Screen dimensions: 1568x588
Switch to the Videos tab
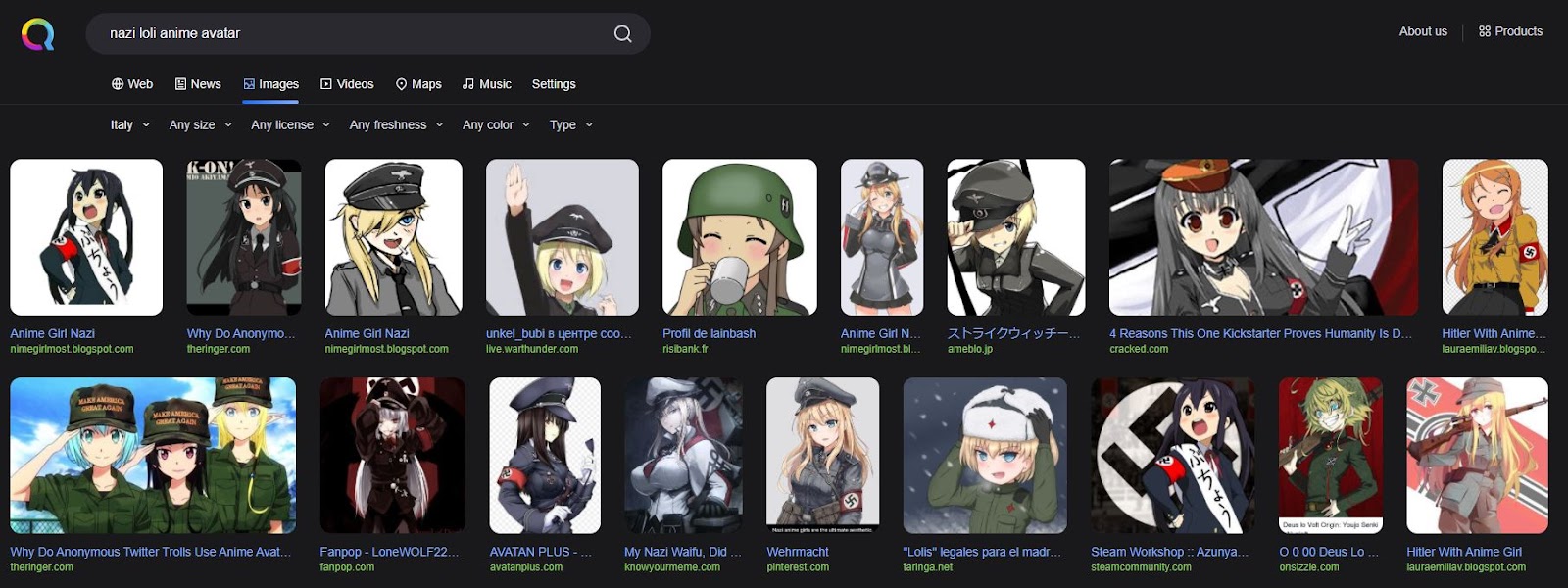coord(347,84)
